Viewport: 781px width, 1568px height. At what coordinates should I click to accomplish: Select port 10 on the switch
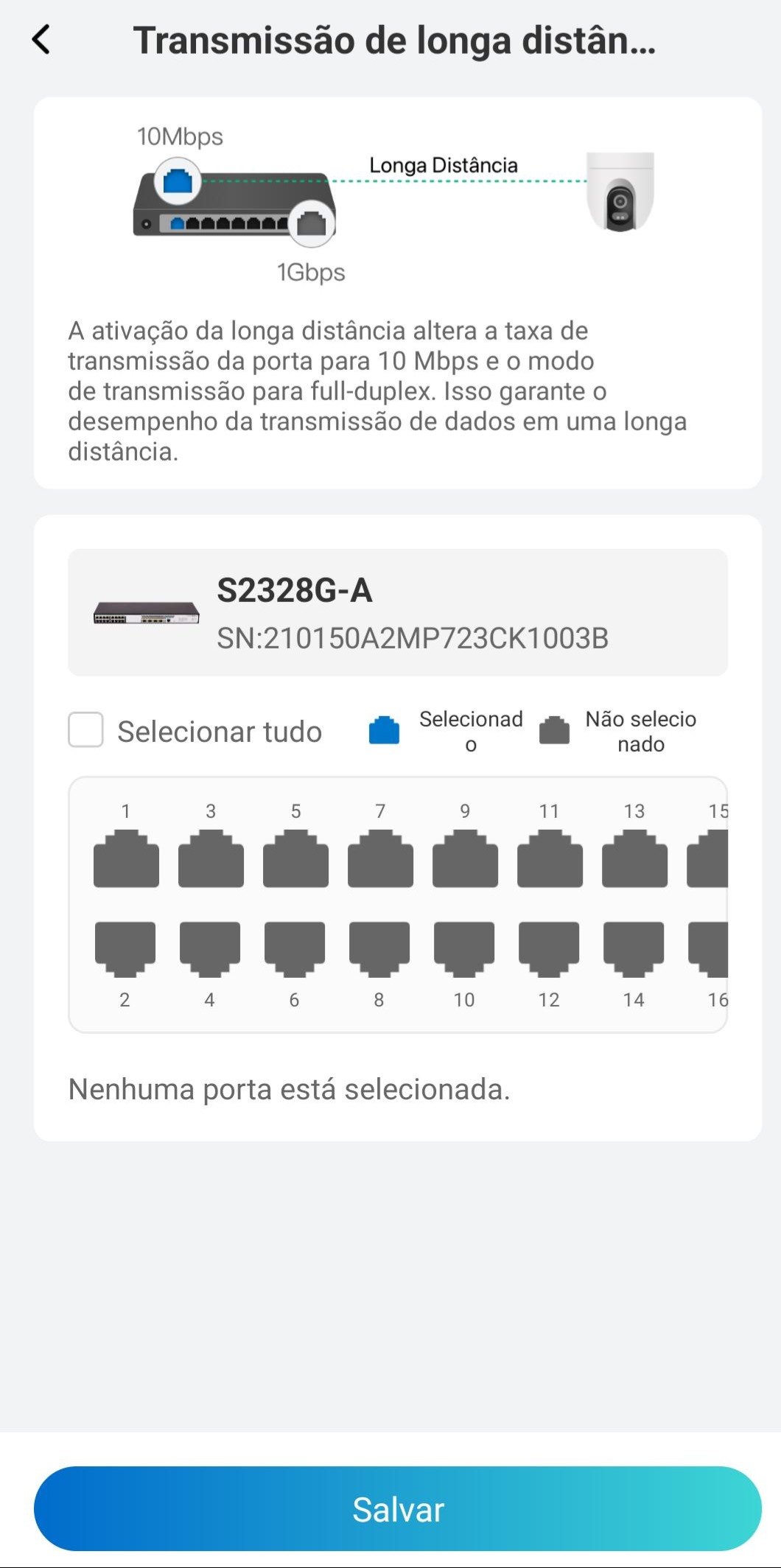pyautogui.click(x=464, y=948)
